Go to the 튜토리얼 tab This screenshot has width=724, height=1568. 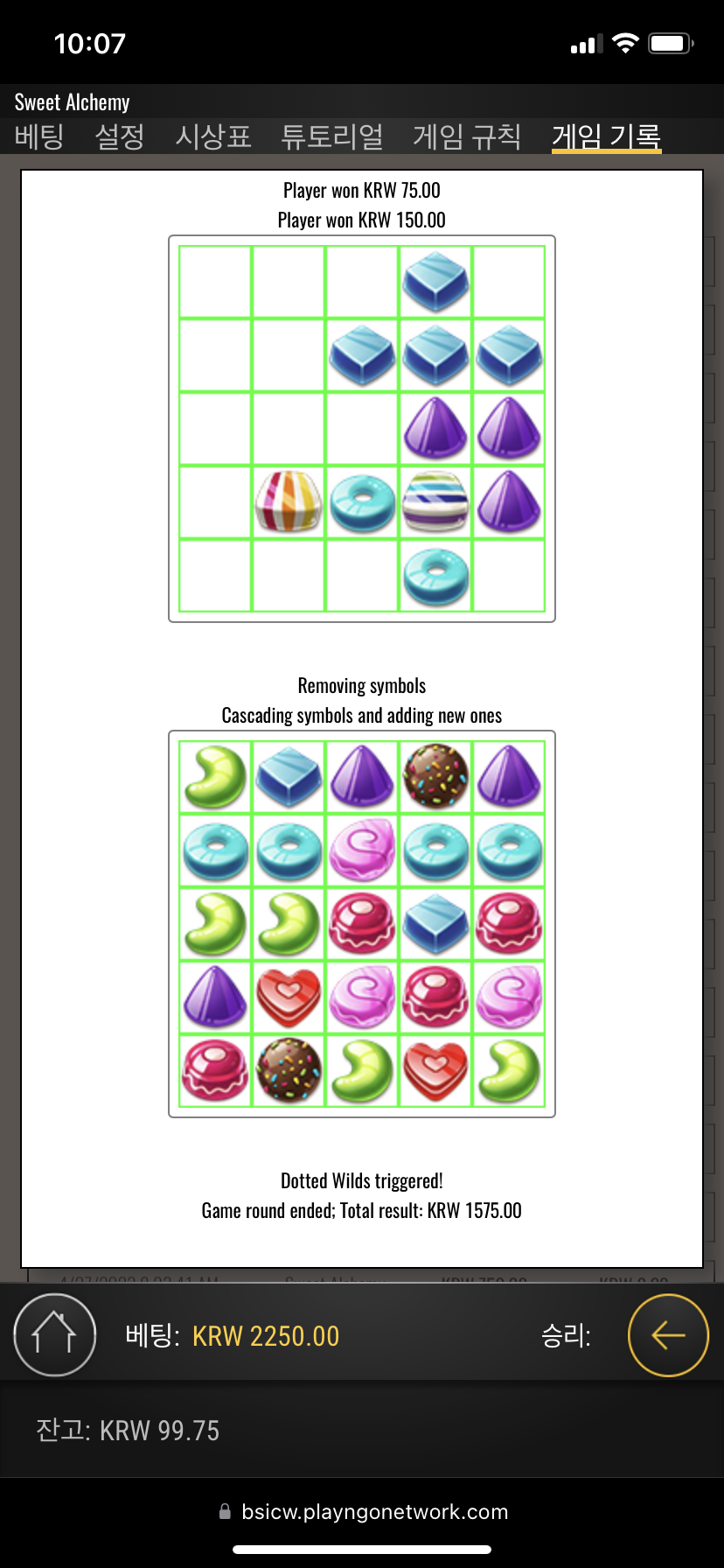point(332,136)
